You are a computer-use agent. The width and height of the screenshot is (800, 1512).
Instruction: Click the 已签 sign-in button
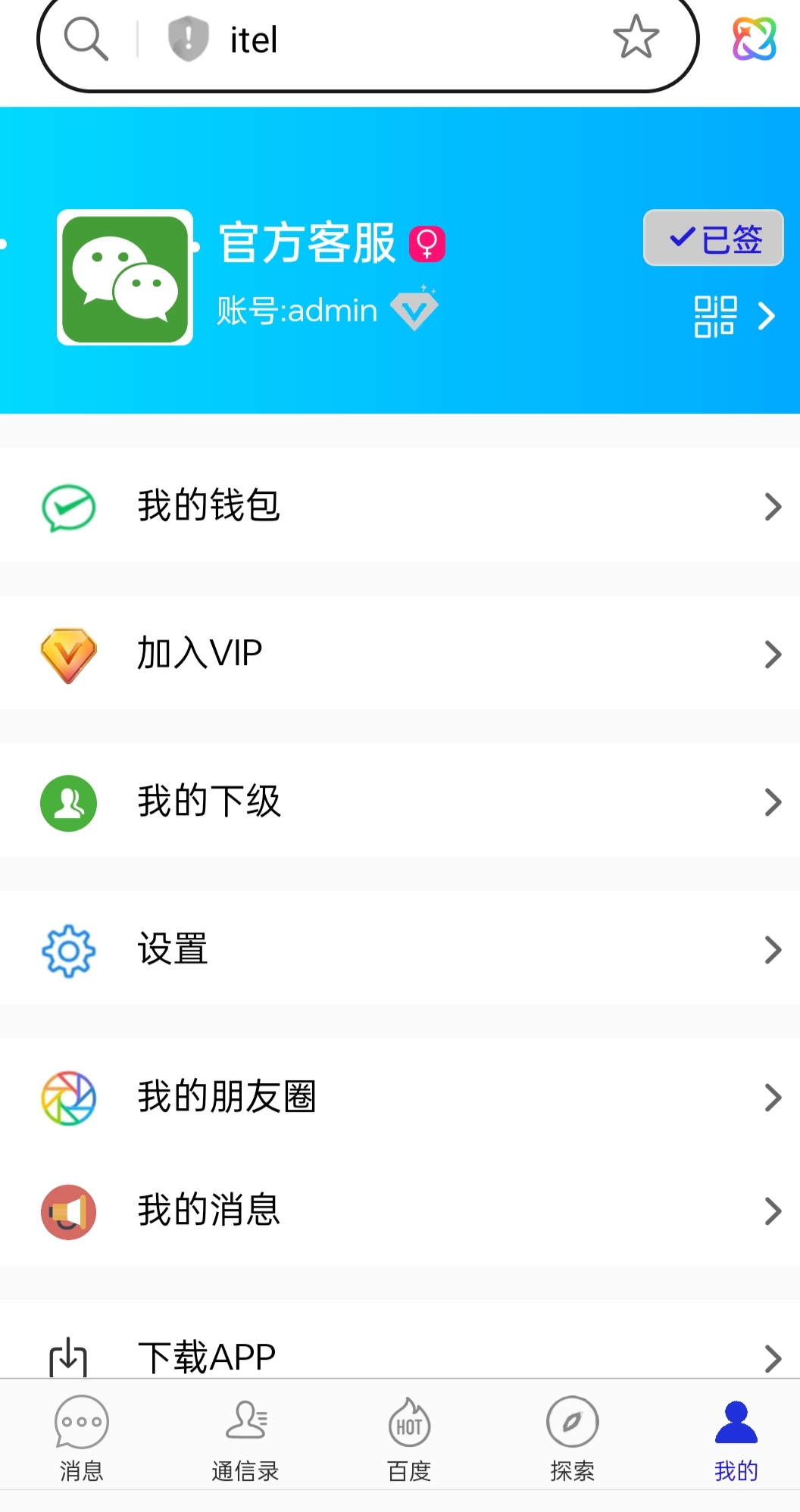712,238
